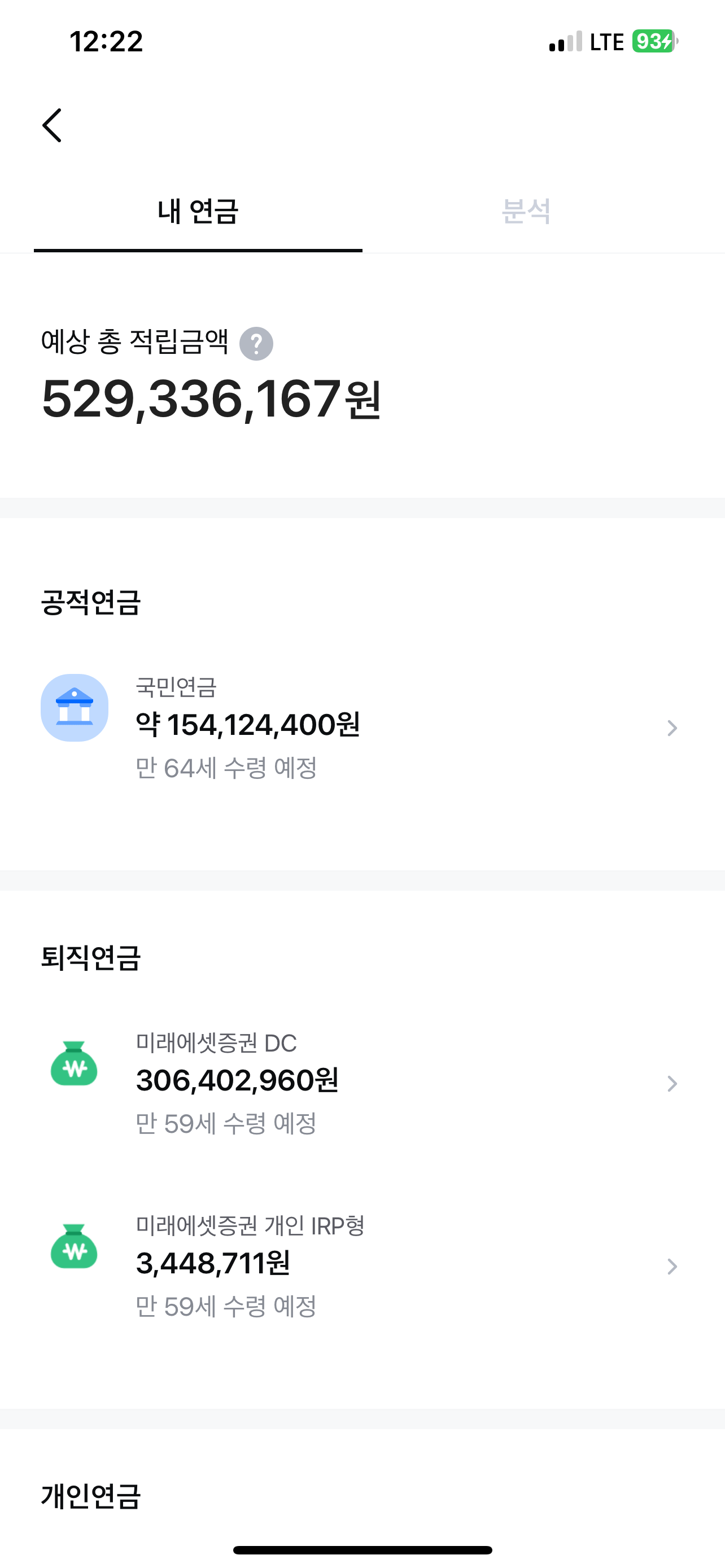This screenshot has width=725, height=1568.
Task: Tap the battery charging indicator
Action: [653, 41]
